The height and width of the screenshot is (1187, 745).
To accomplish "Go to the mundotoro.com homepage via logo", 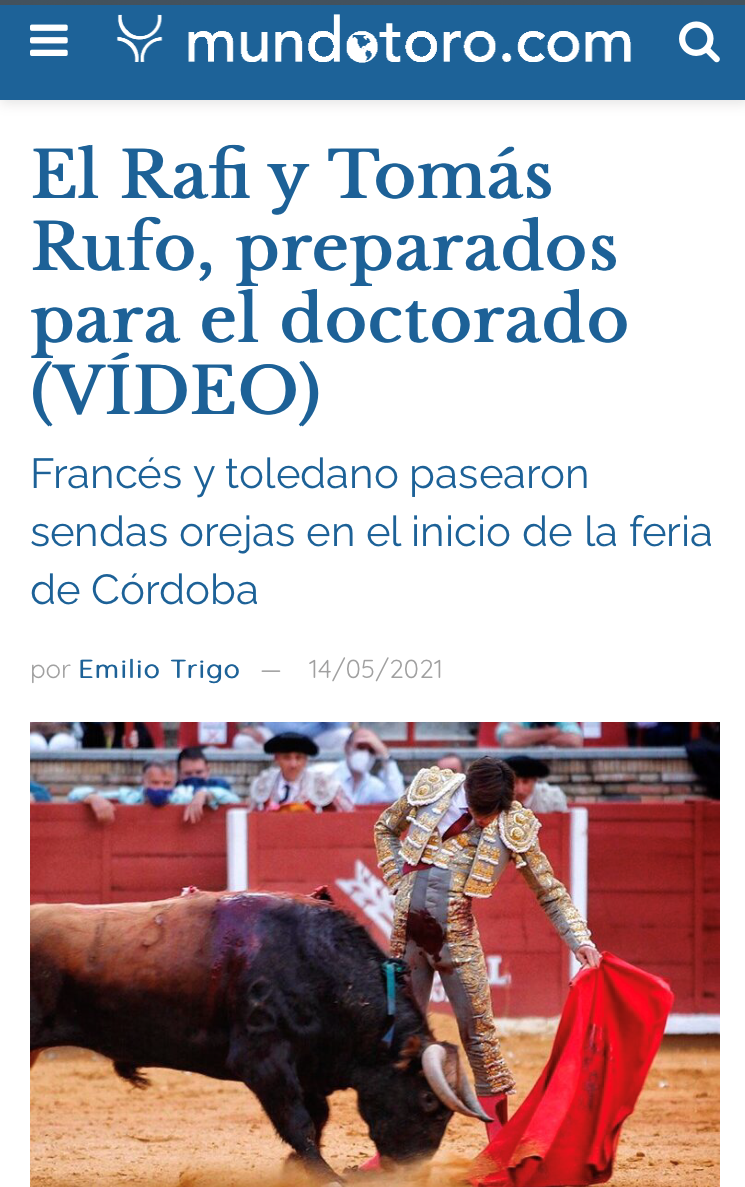I will click(375, 42).
